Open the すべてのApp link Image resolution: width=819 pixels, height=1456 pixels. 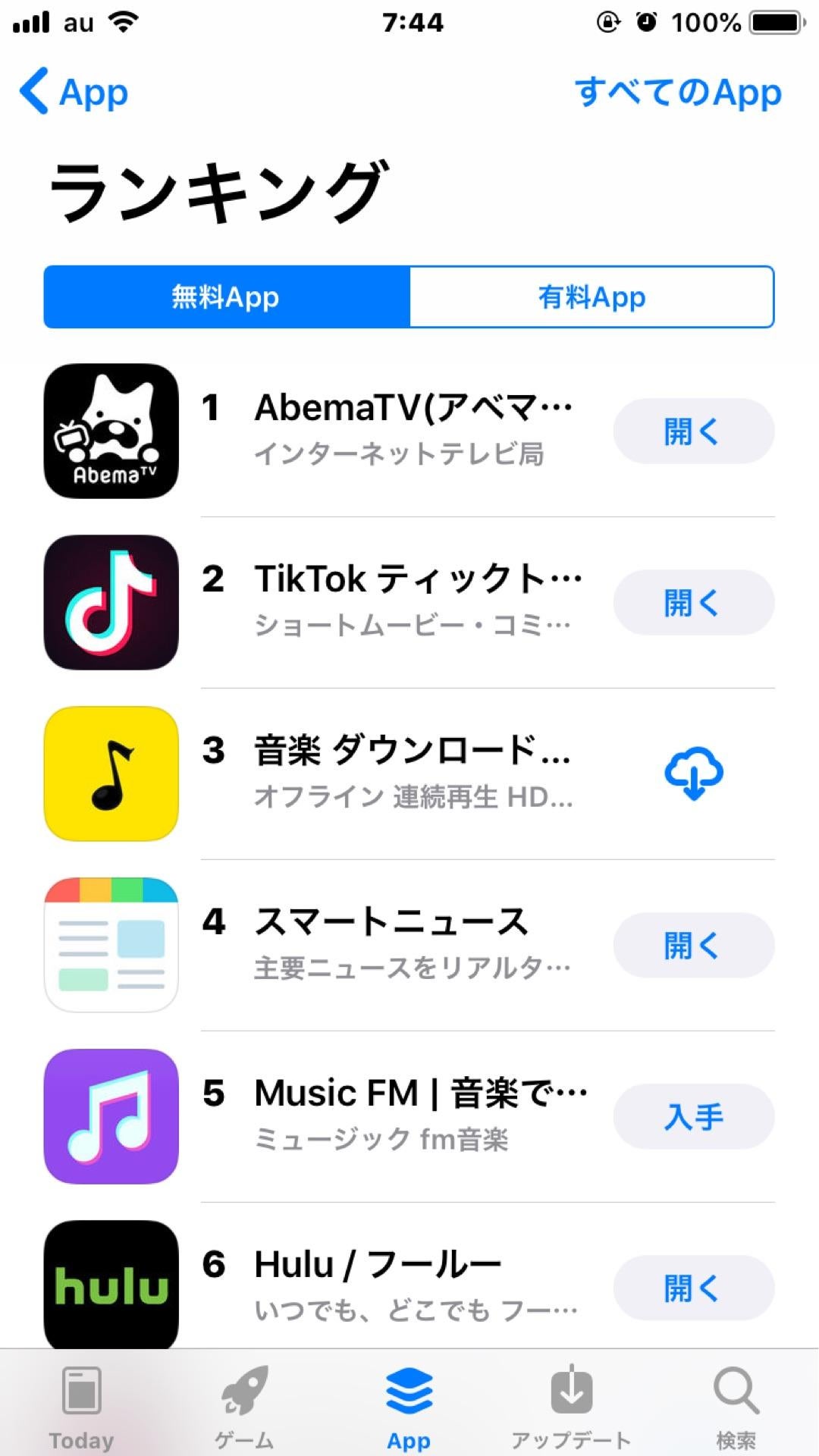(x=678, y=93)
